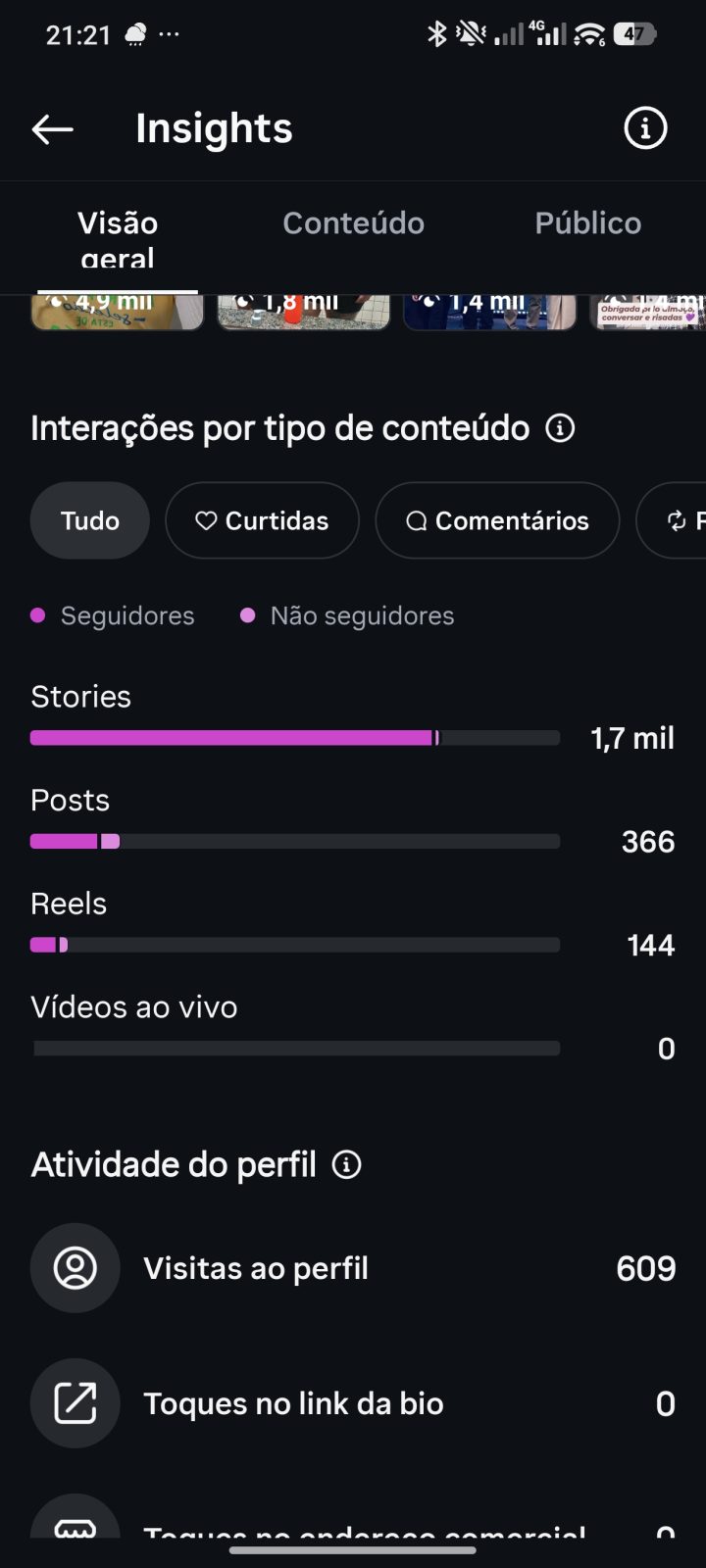Open the thumbnail with 1,8 mil views
This screenshot has width=706, height=1568.
pyautogui.click(x=304, y=312)
